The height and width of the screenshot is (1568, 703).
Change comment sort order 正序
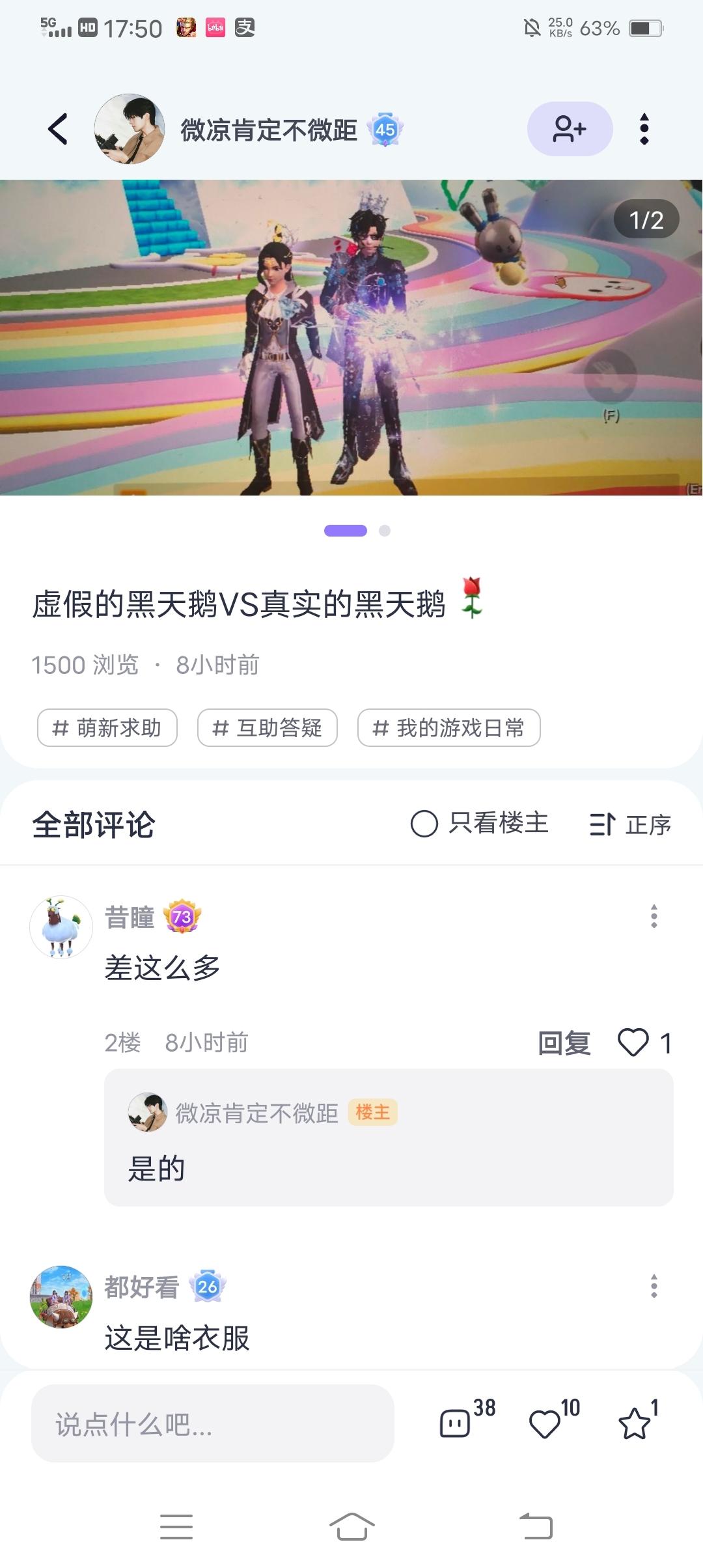pos(630,824)
